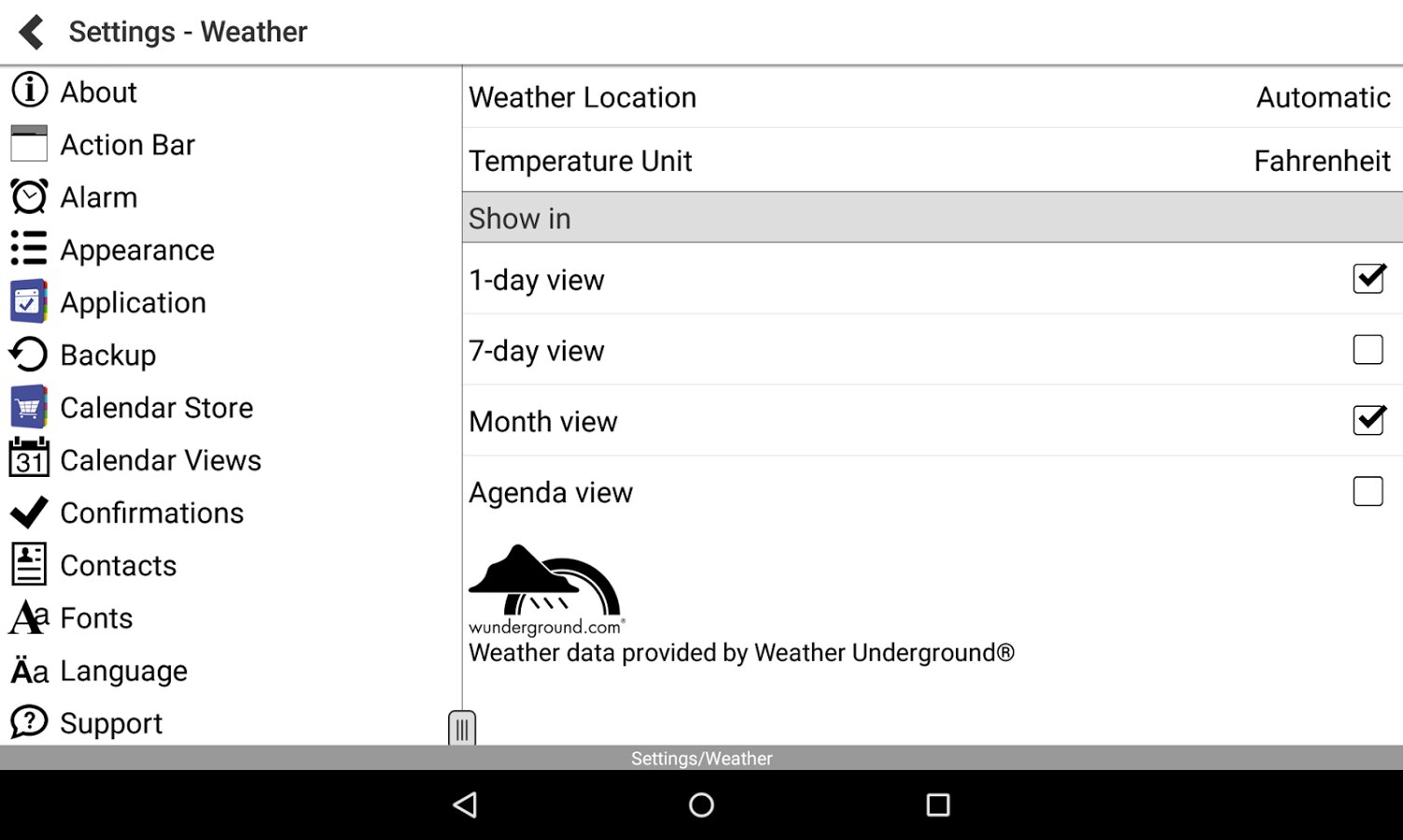The width and height of the screenshot is (1403, 840).
Task: Open Fonts settings
Action: pyautogui.click(x=96, y=618)
